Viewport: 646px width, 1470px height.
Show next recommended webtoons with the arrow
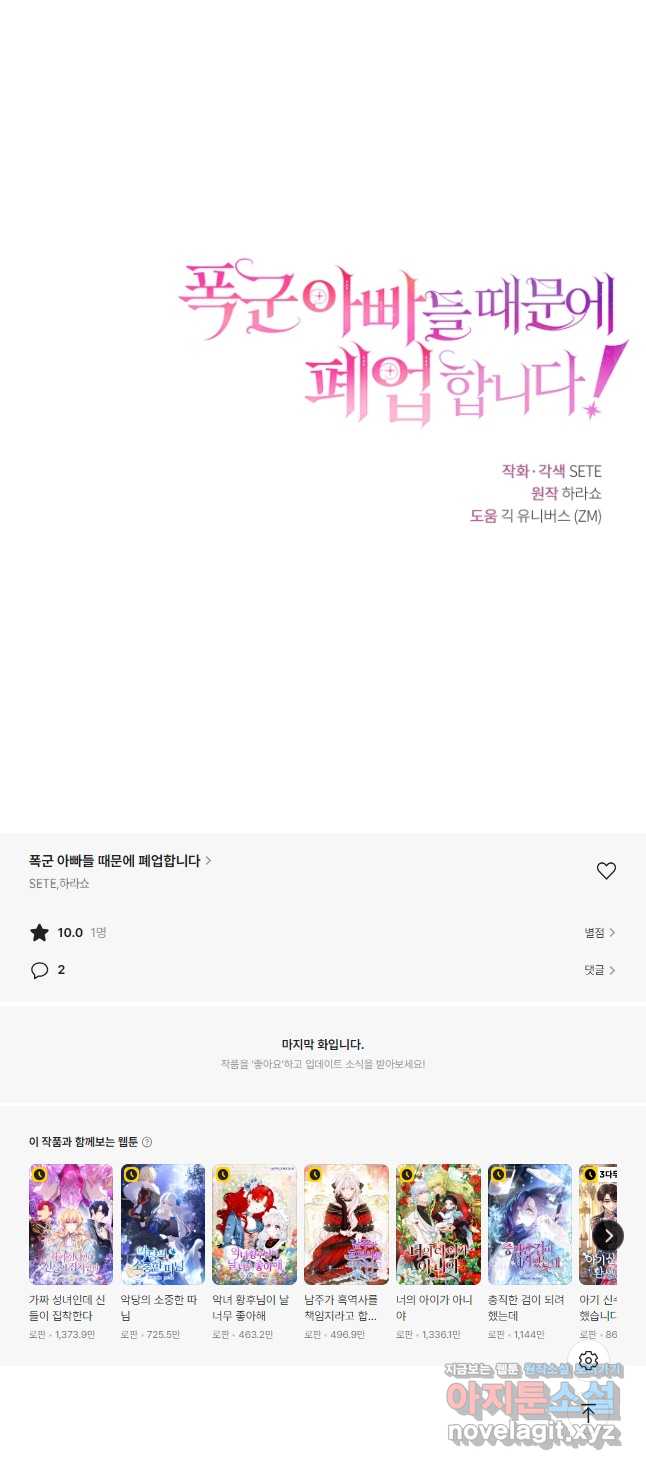[608, 1236]
